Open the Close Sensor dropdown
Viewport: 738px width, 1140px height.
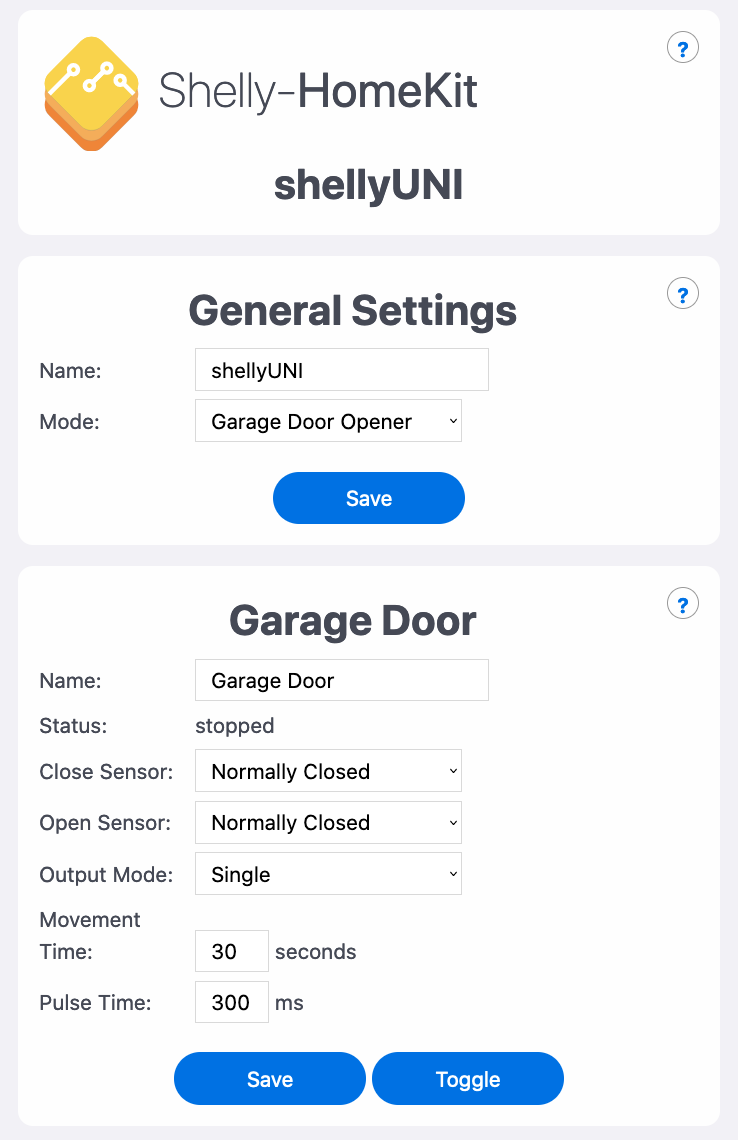(x=328, y=772)
